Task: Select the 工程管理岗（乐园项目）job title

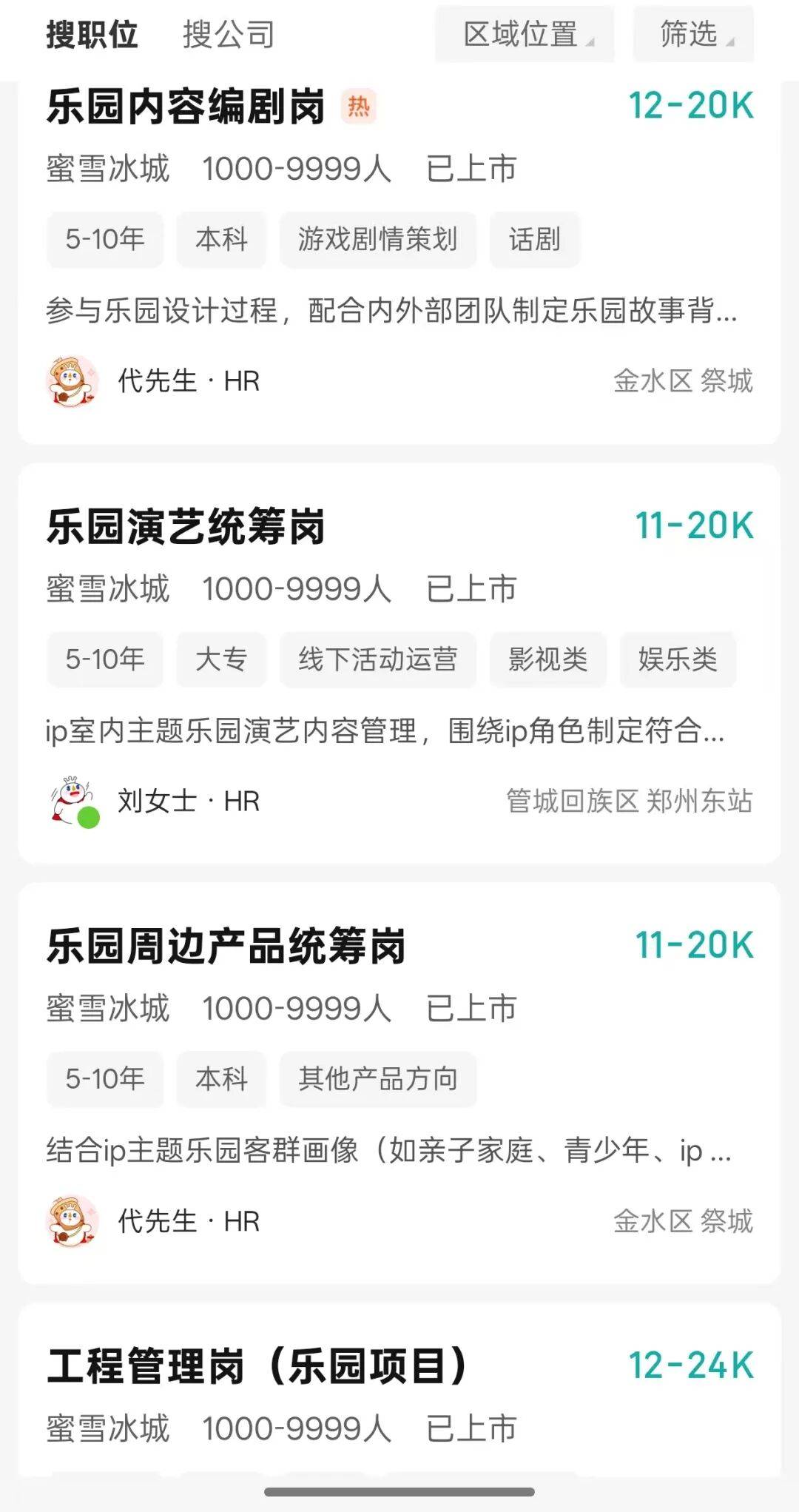Action: tap(264, 1365)
